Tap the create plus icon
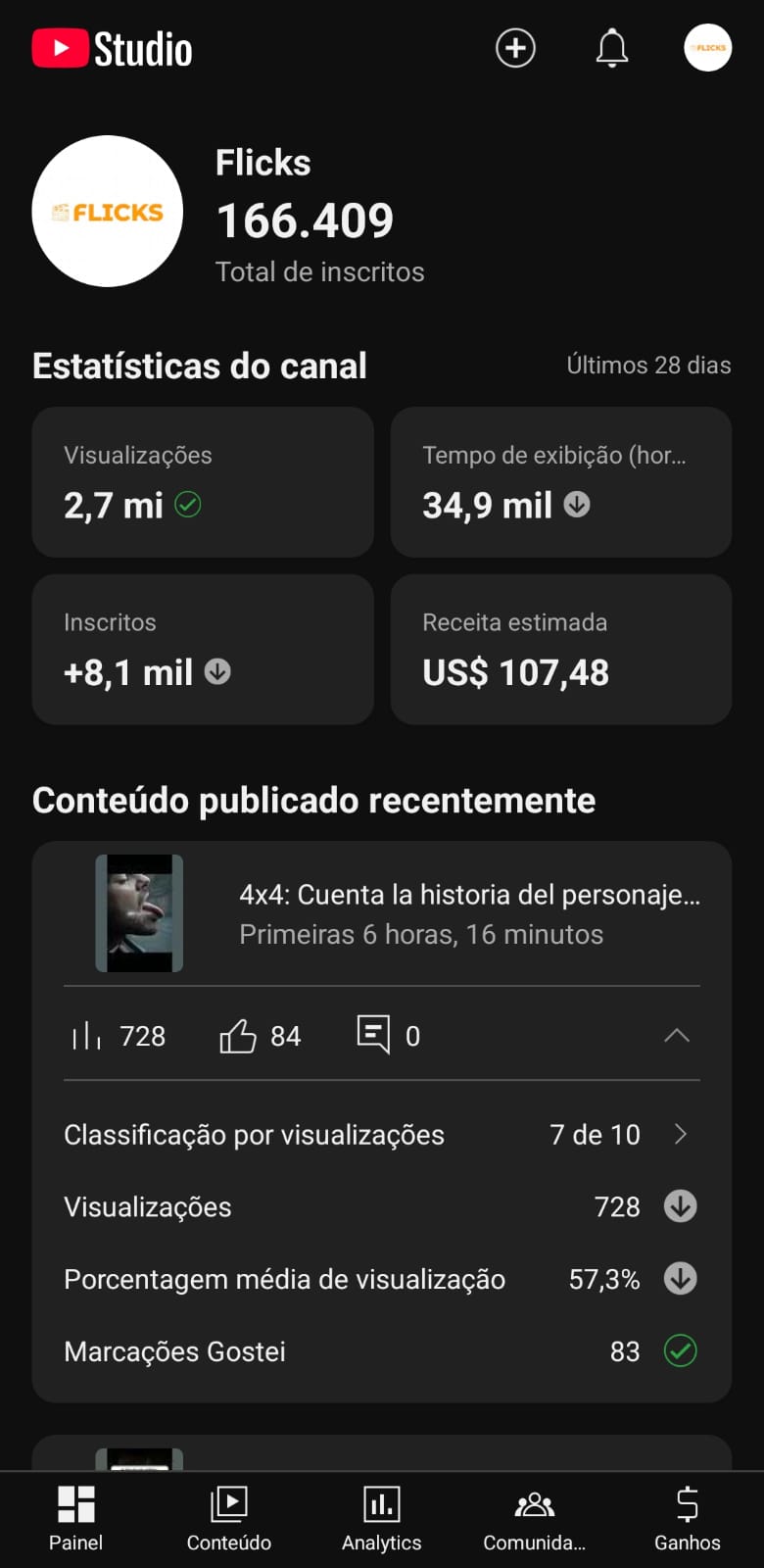This screenshot has width=764, height=1568. tap(515, 48)
